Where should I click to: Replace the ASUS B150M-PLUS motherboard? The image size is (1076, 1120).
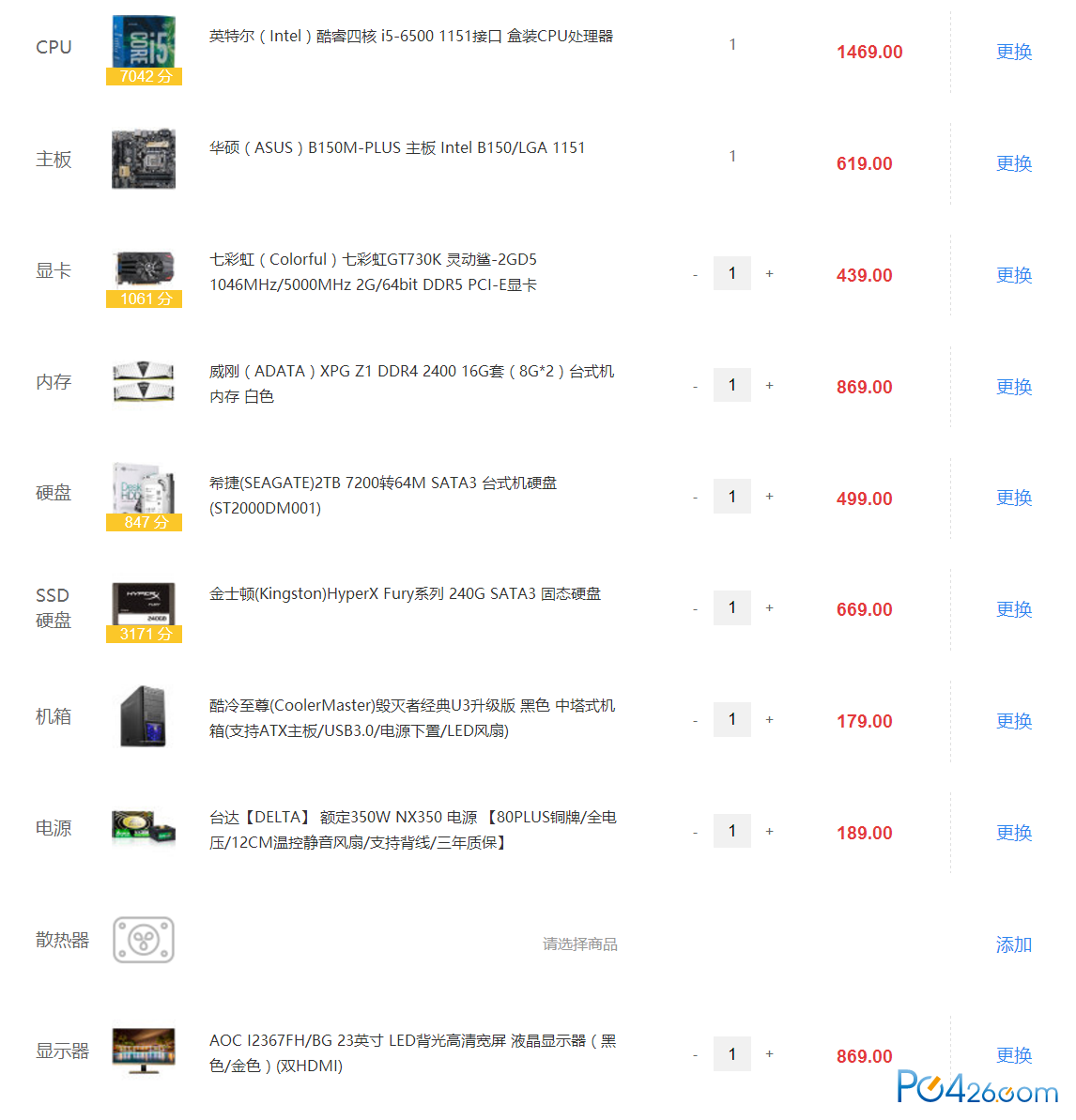[1013, 163]
